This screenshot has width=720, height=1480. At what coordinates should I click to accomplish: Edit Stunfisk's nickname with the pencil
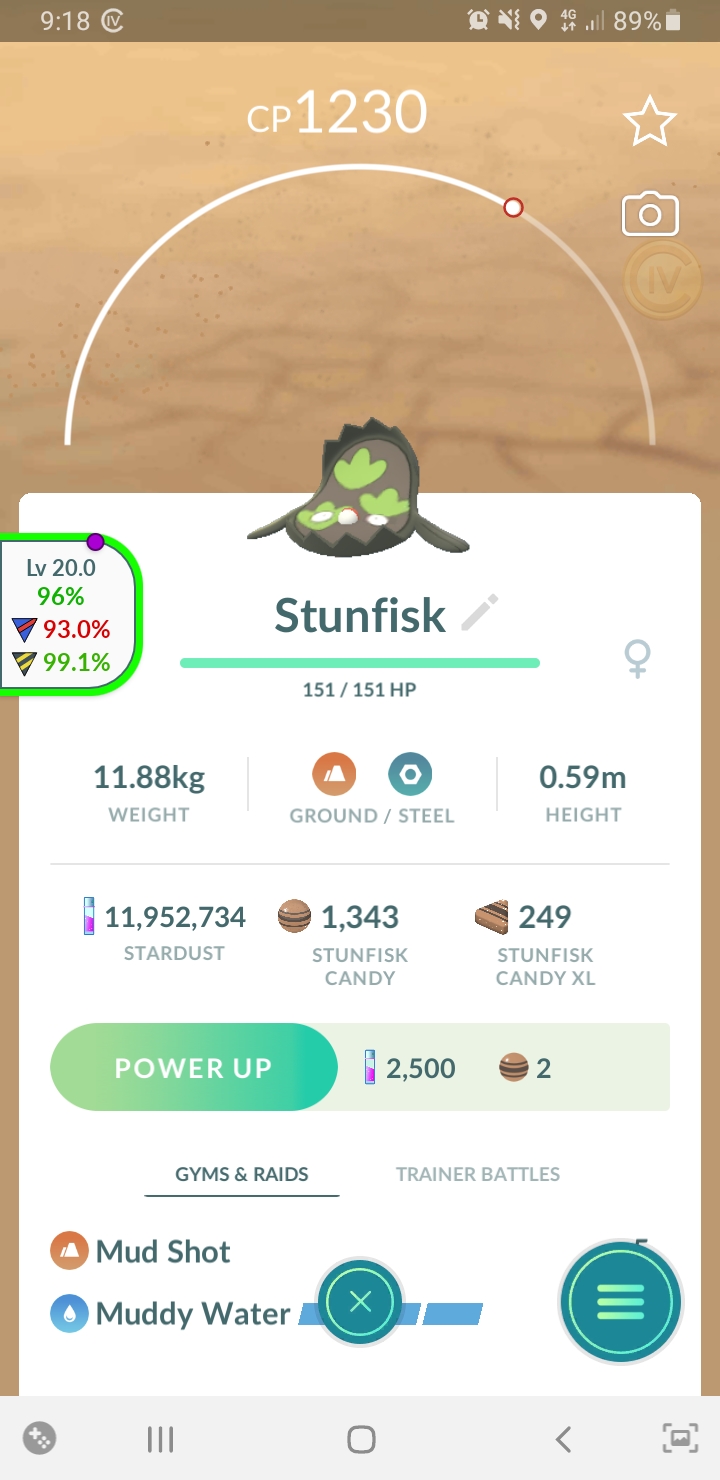[480, 613]
